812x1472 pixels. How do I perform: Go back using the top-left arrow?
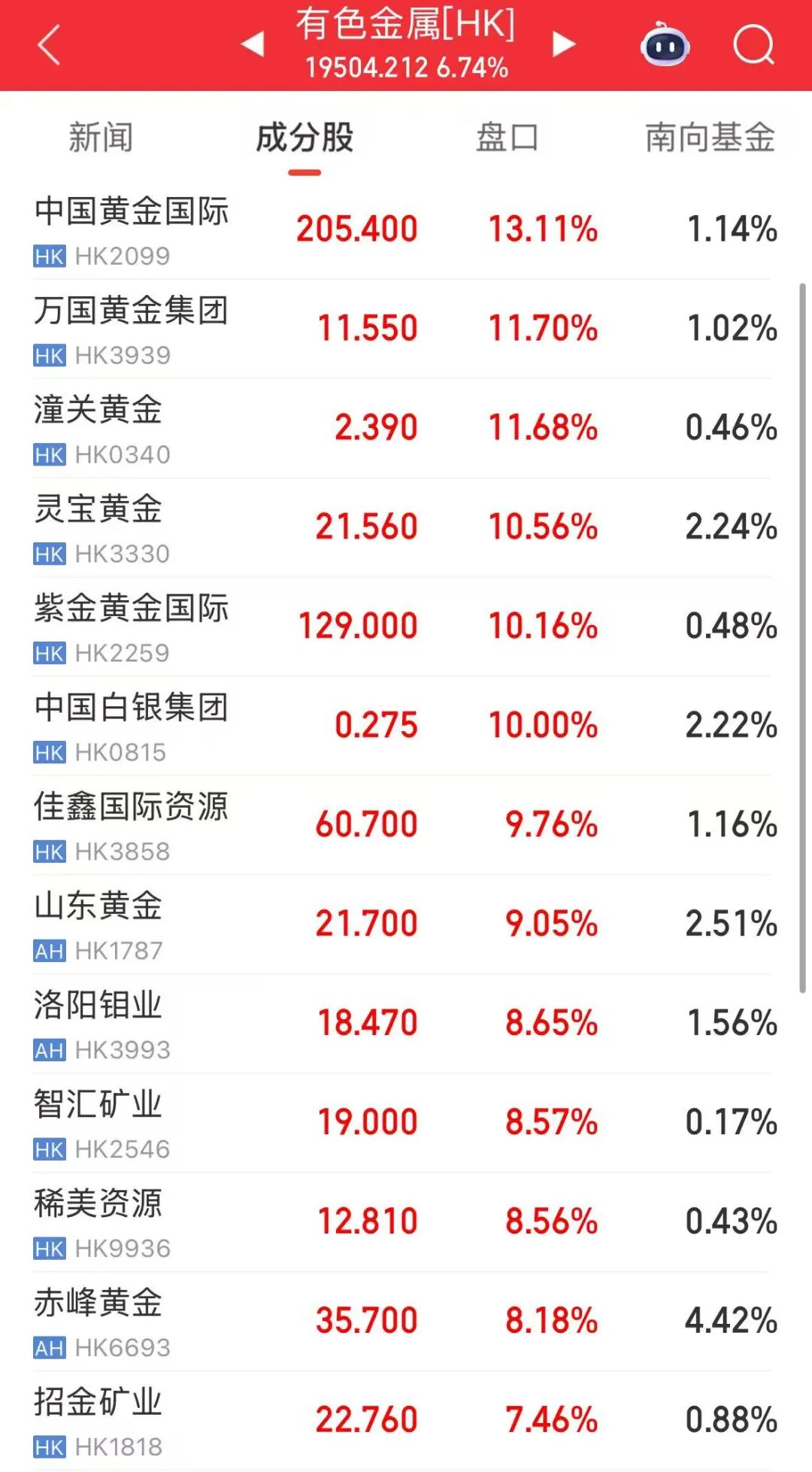49,45
